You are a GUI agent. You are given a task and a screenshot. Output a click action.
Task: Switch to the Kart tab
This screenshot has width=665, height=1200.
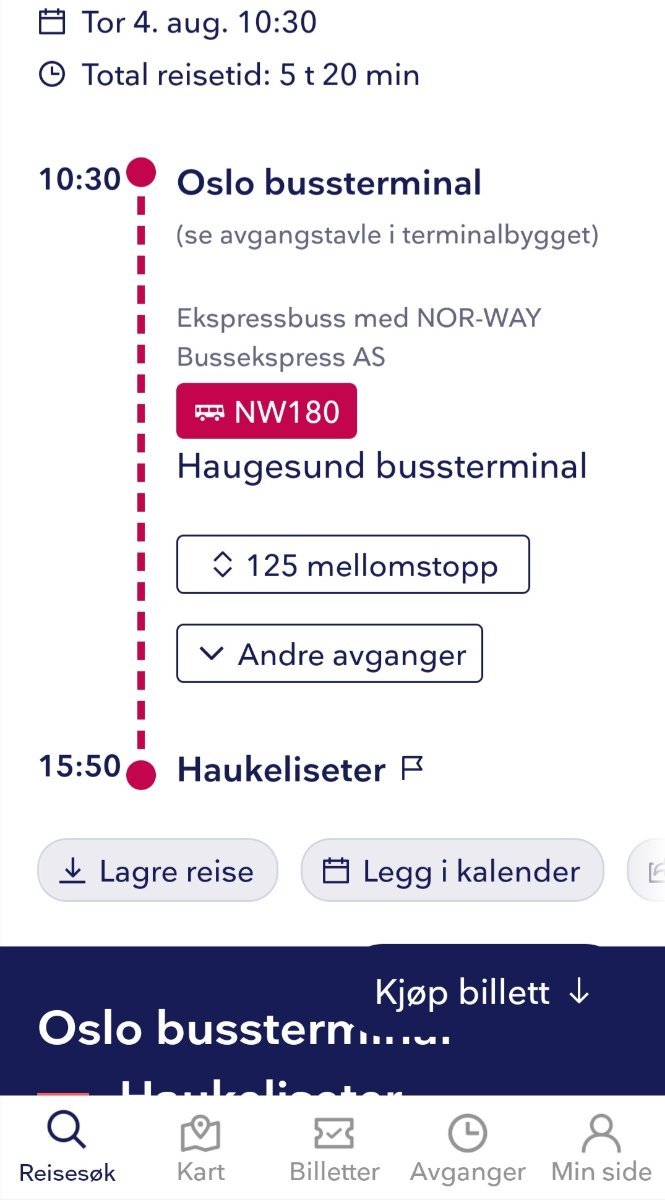[200, 1148]
